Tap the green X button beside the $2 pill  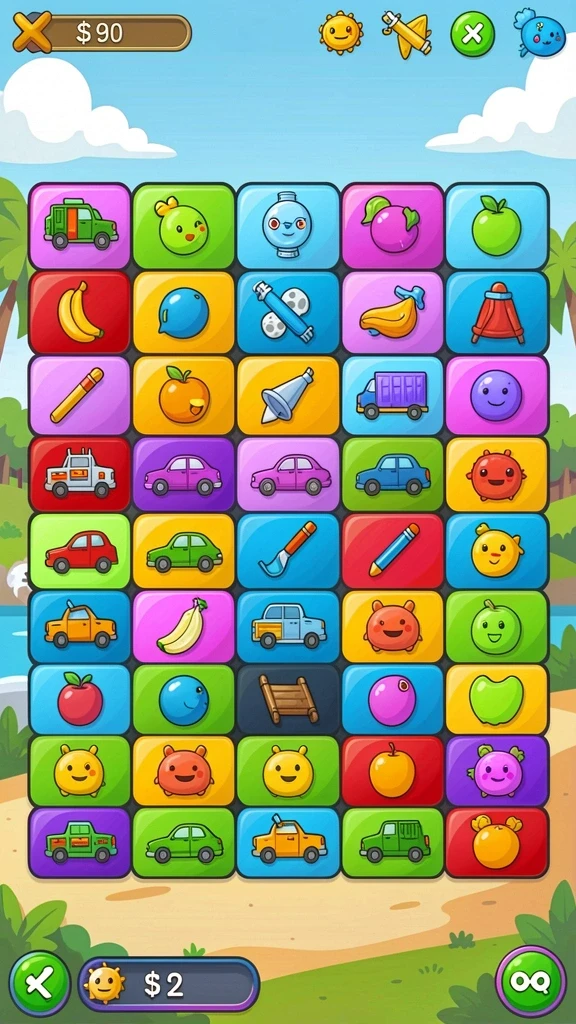40,984
